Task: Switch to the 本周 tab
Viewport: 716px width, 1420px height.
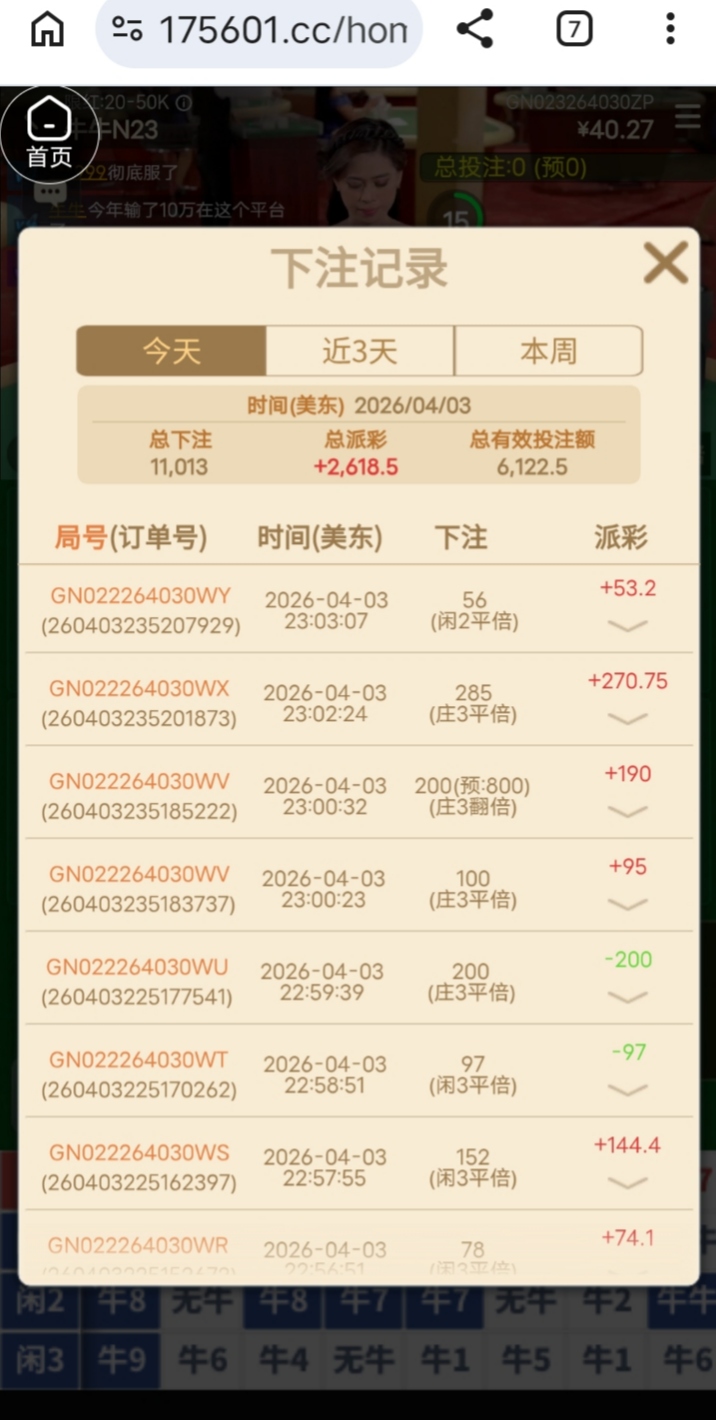Action: 548,351
